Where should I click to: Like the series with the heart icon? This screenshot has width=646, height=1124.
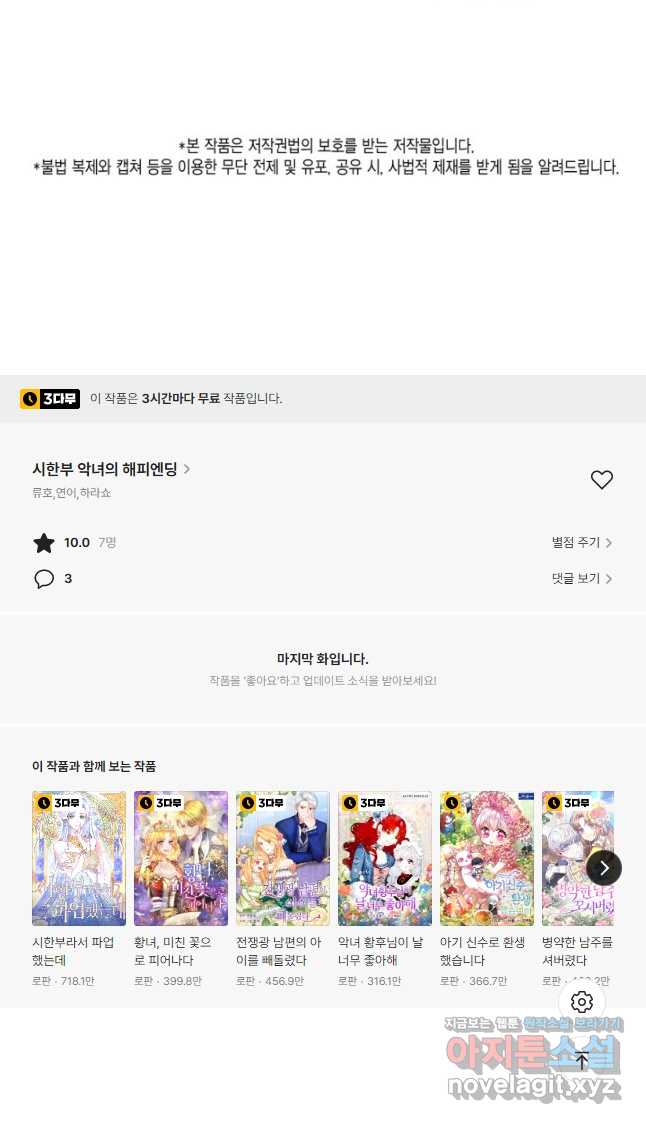point(602,480)
